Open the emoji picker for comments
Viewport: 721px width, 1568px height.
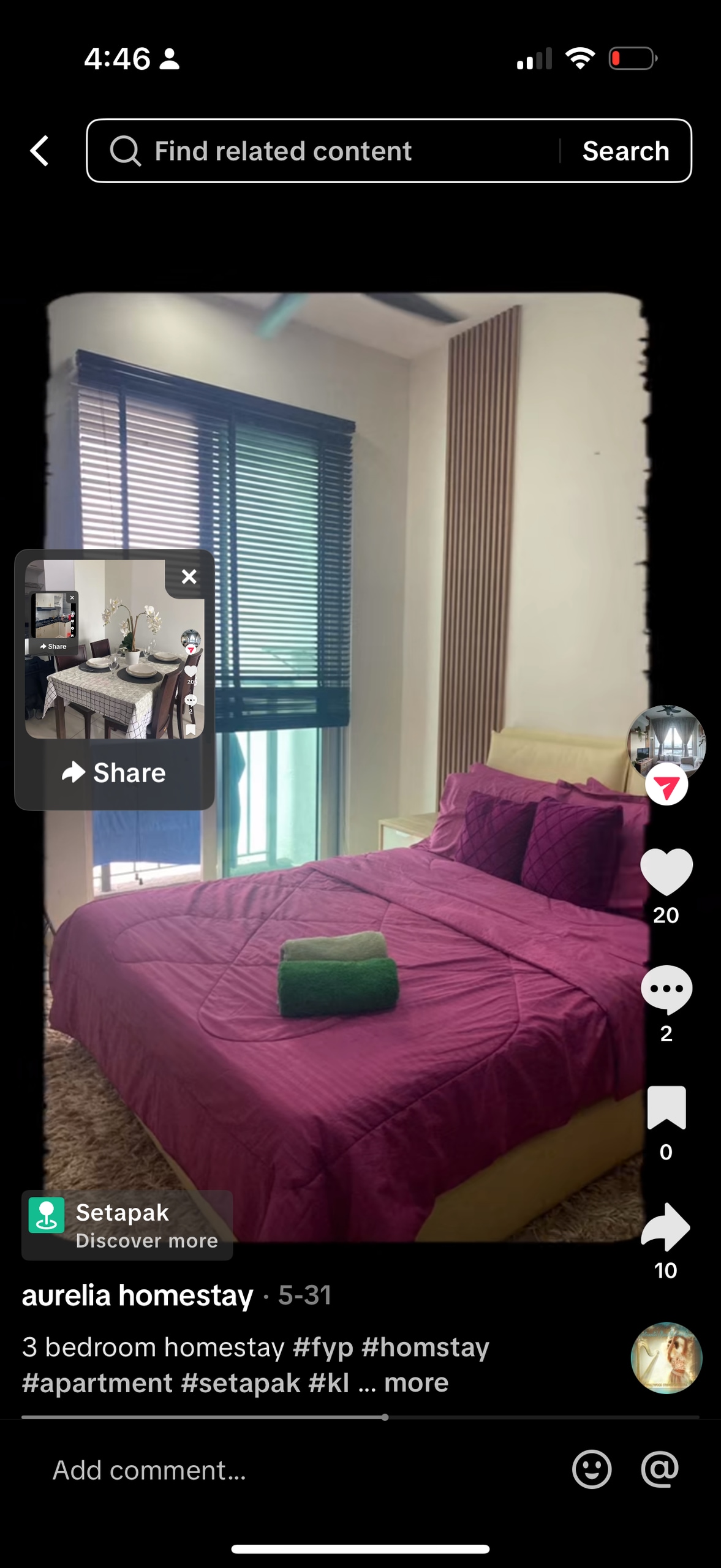coord(591,1469)
